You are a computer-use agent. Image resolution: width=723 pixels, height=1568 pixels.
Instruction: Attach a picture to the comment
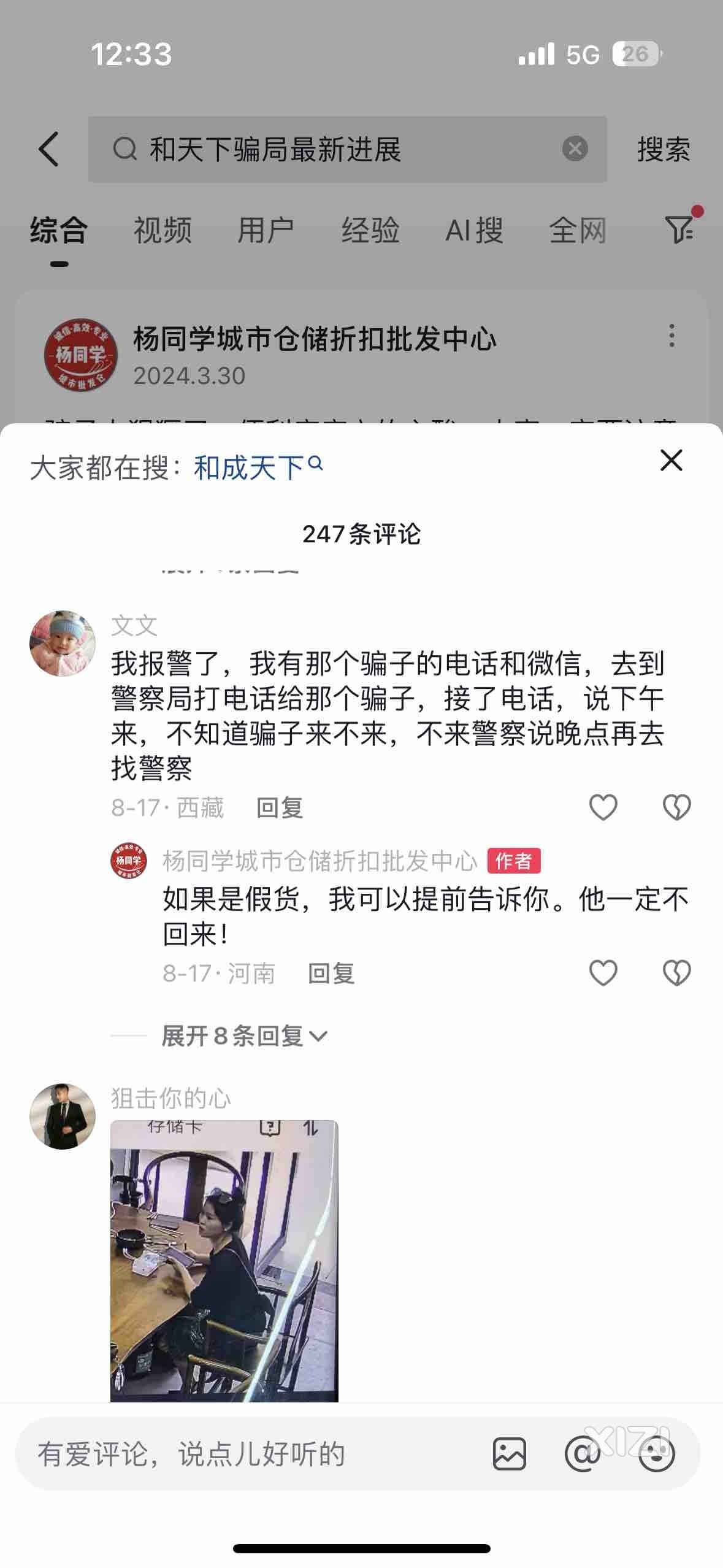pyautogui.click(x=509, y=1454)
